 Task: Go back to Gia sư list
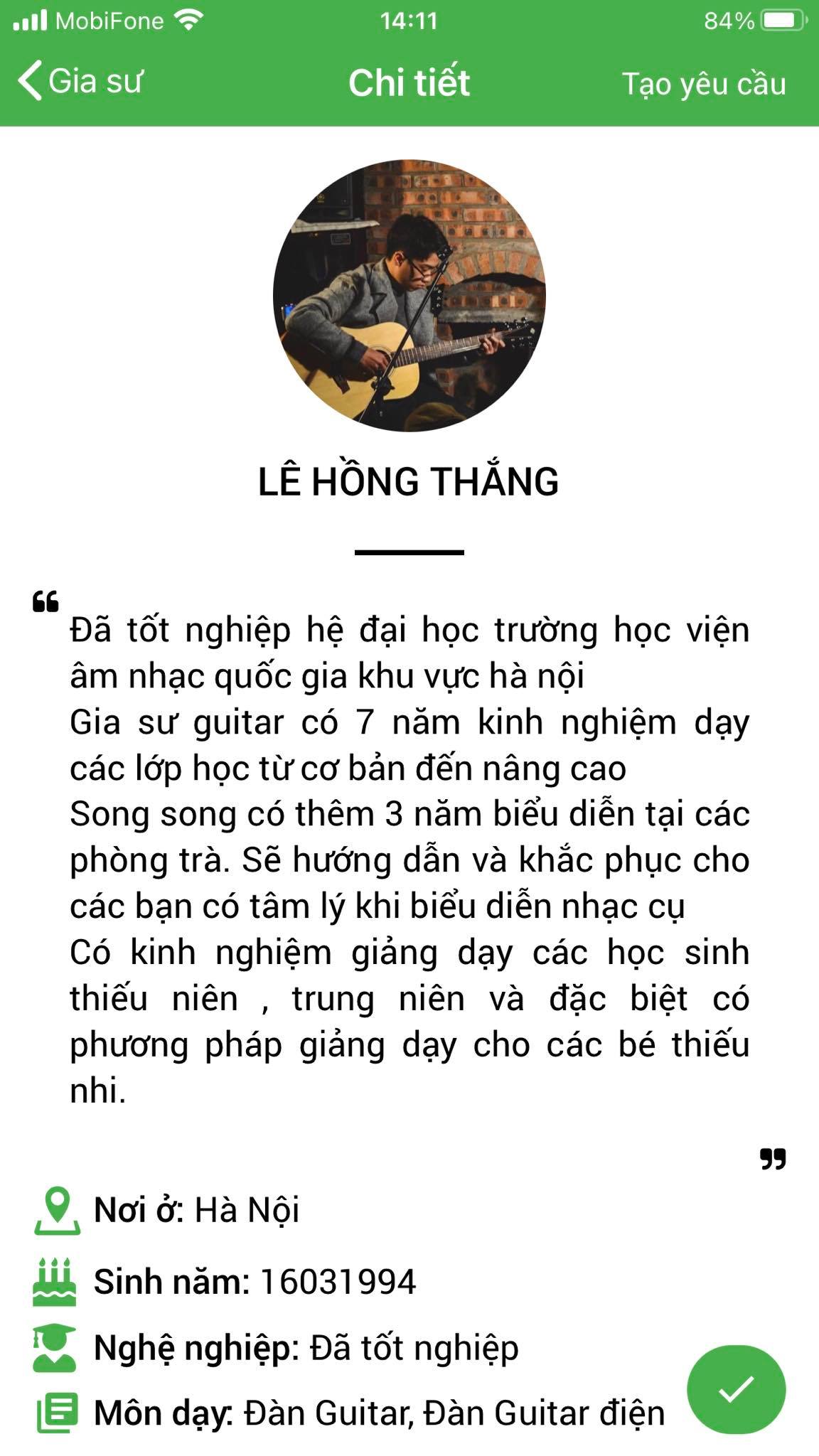tap(80, 81)
